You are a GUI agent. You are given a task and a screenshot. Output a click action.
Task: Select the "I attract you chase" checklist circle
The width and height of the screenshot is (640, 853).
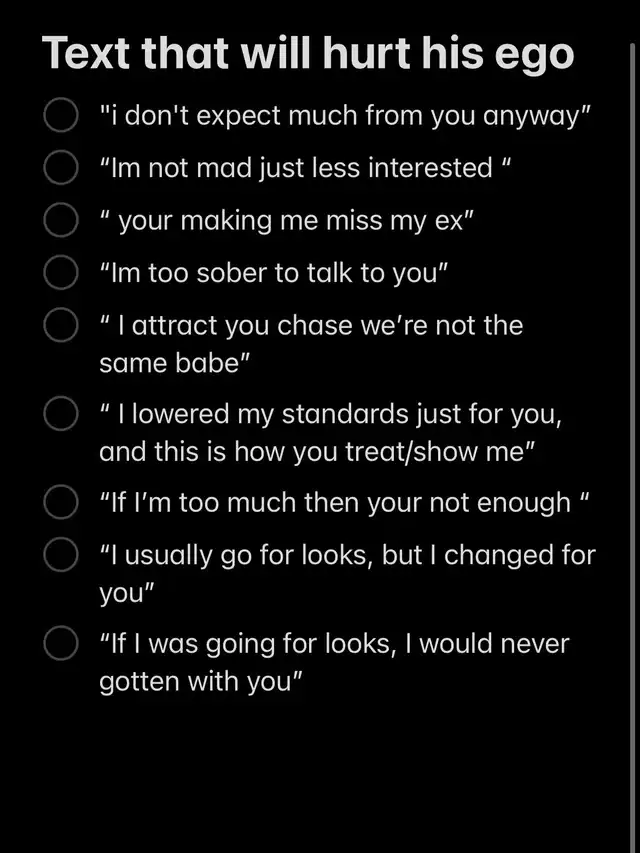pyautogui.click(x=61, y=325)
